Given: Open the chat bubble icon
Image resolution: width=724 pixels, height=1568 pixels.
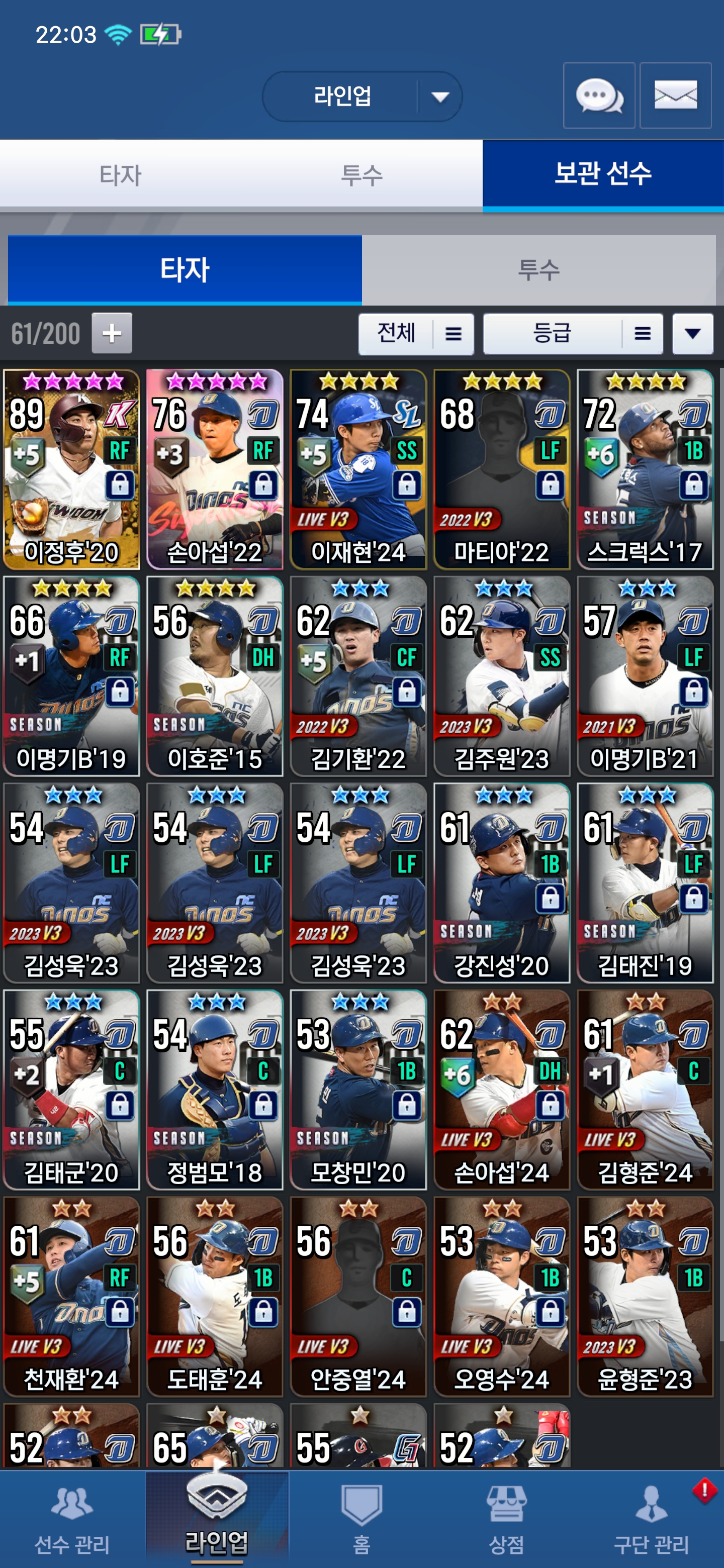Looking at the screenshot, I should click(x=599, y=95).
